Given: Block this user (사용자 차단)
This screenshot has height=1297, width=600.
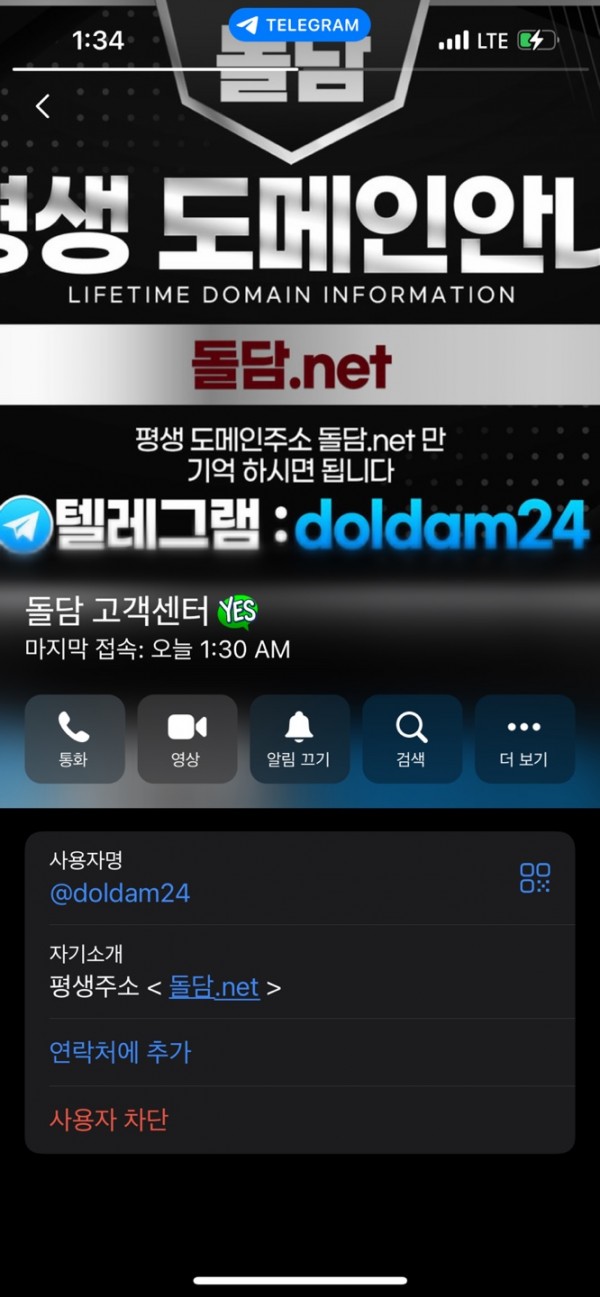Looking at the screenshot, I should 109,1119.
